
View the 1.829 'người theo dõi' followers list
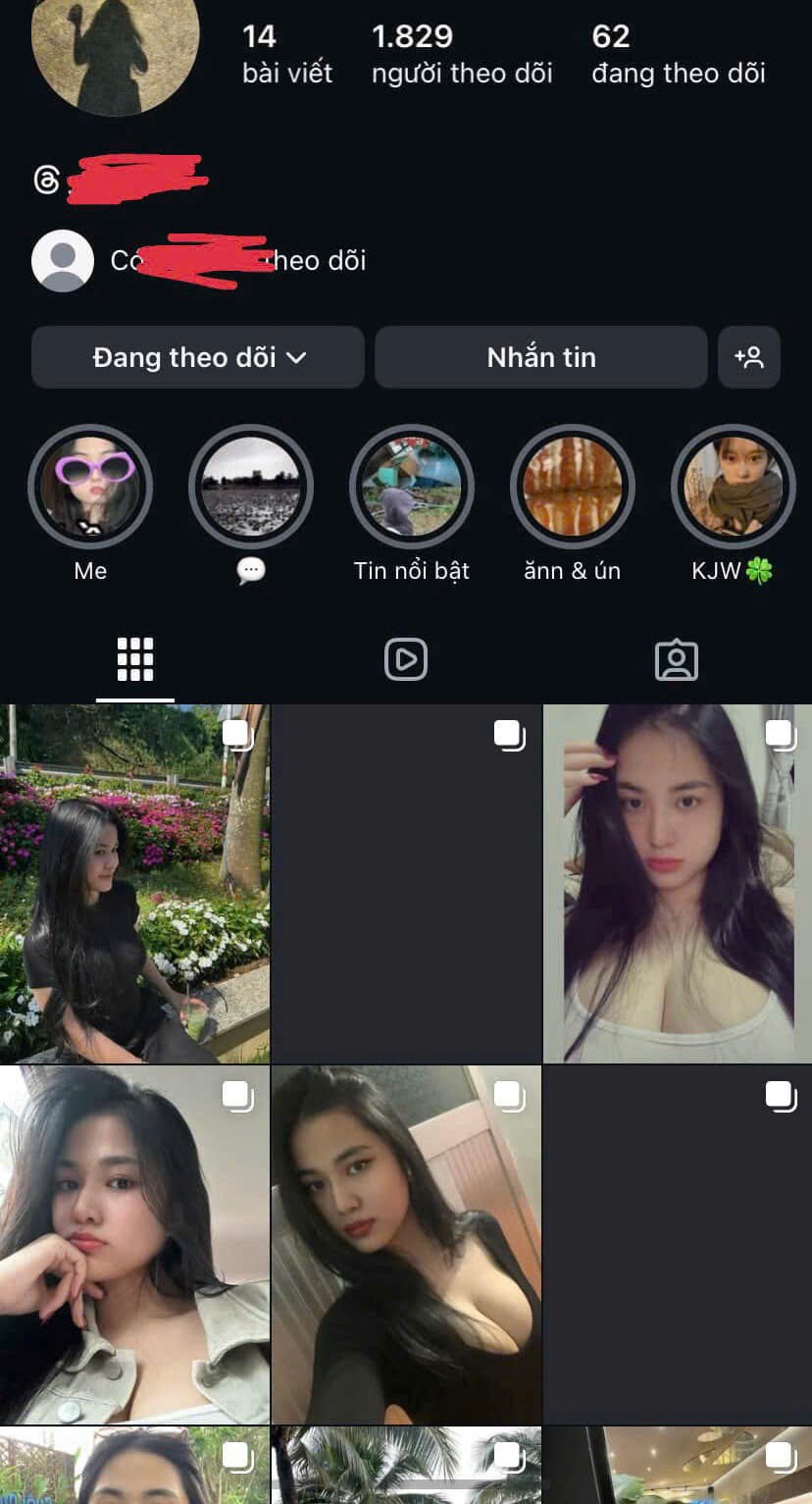[462, 54]
